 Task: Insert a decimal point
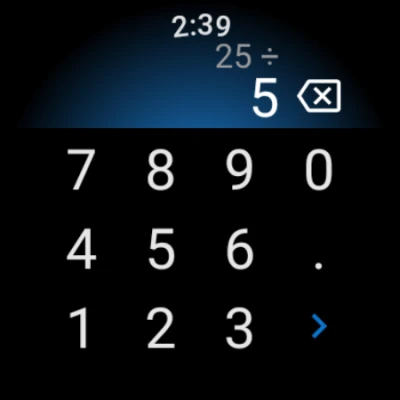(x=319, y=266)
